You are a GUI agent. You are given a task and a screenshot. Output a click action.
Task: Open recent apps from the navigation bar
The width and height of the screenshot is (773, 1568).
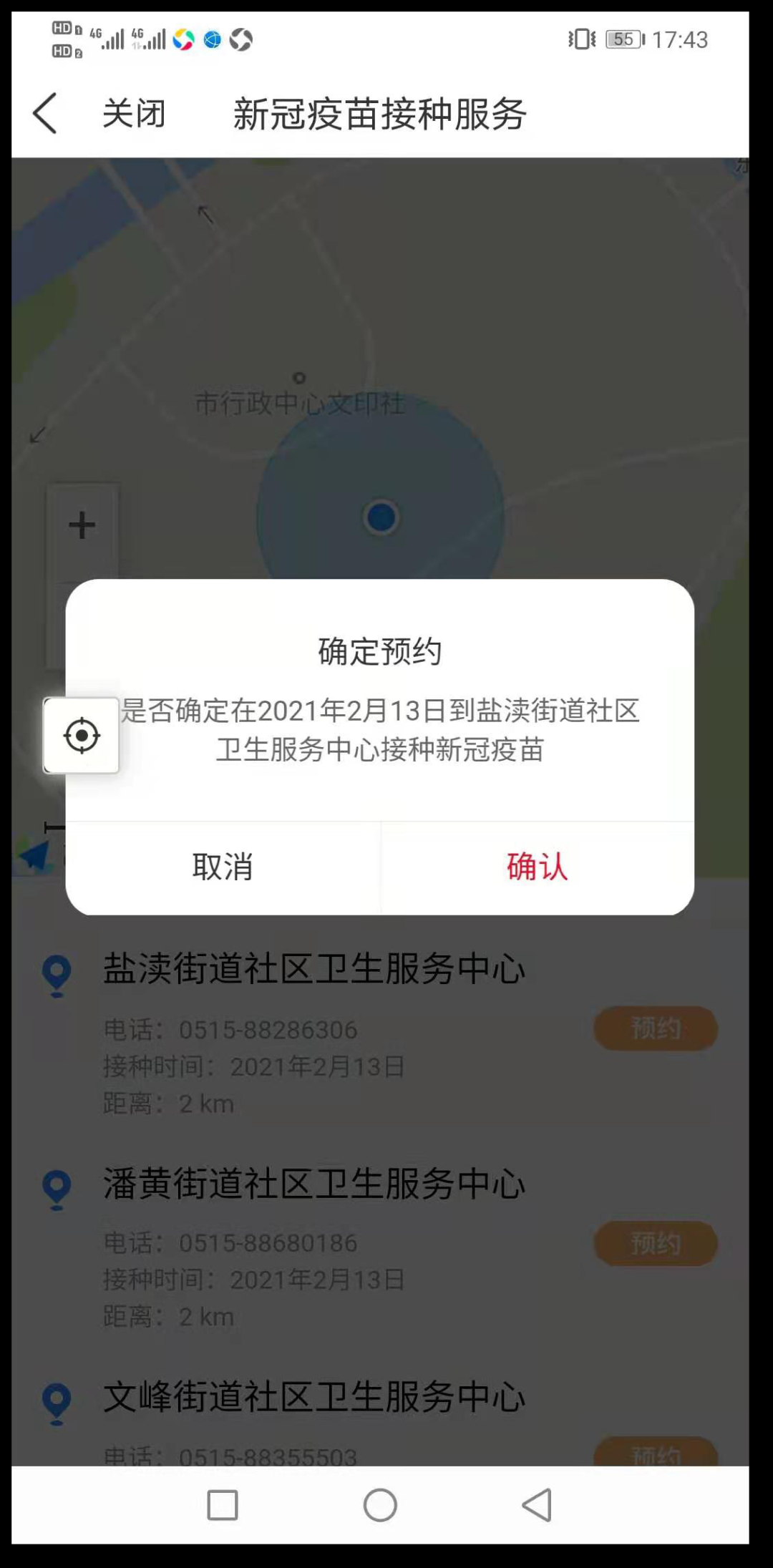(223, 1504)
